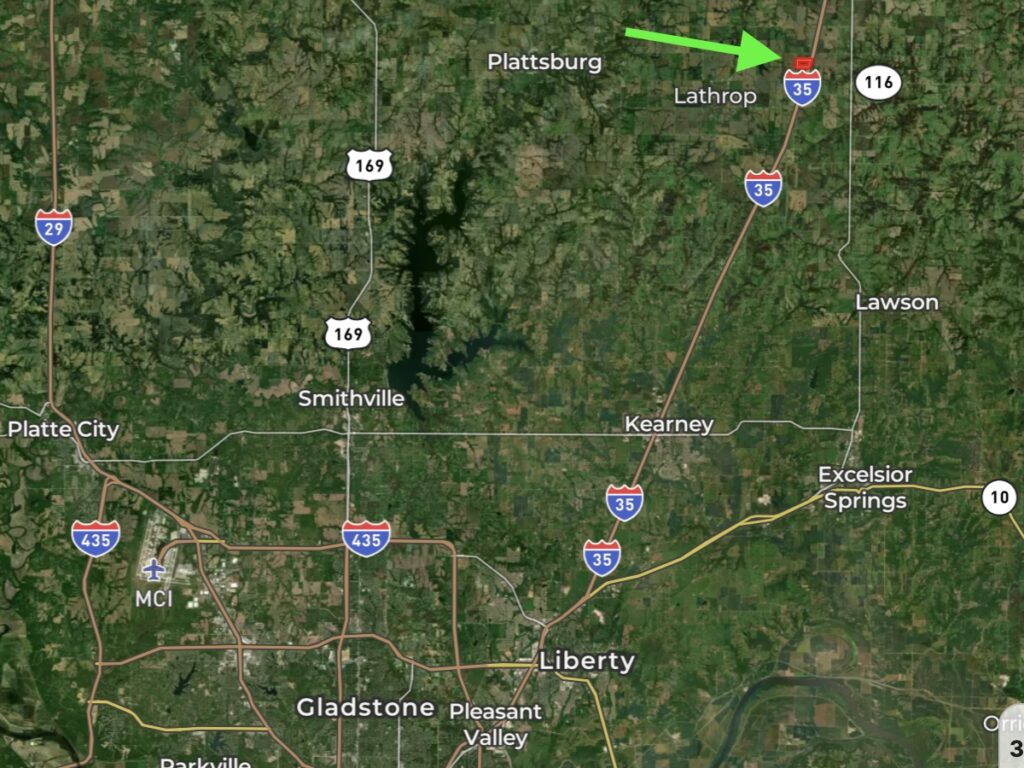The width and height of the screenshot is (1024, 768).
Task: Select the red marker on I-35 near Lathrop
Action: click(800, 64)
